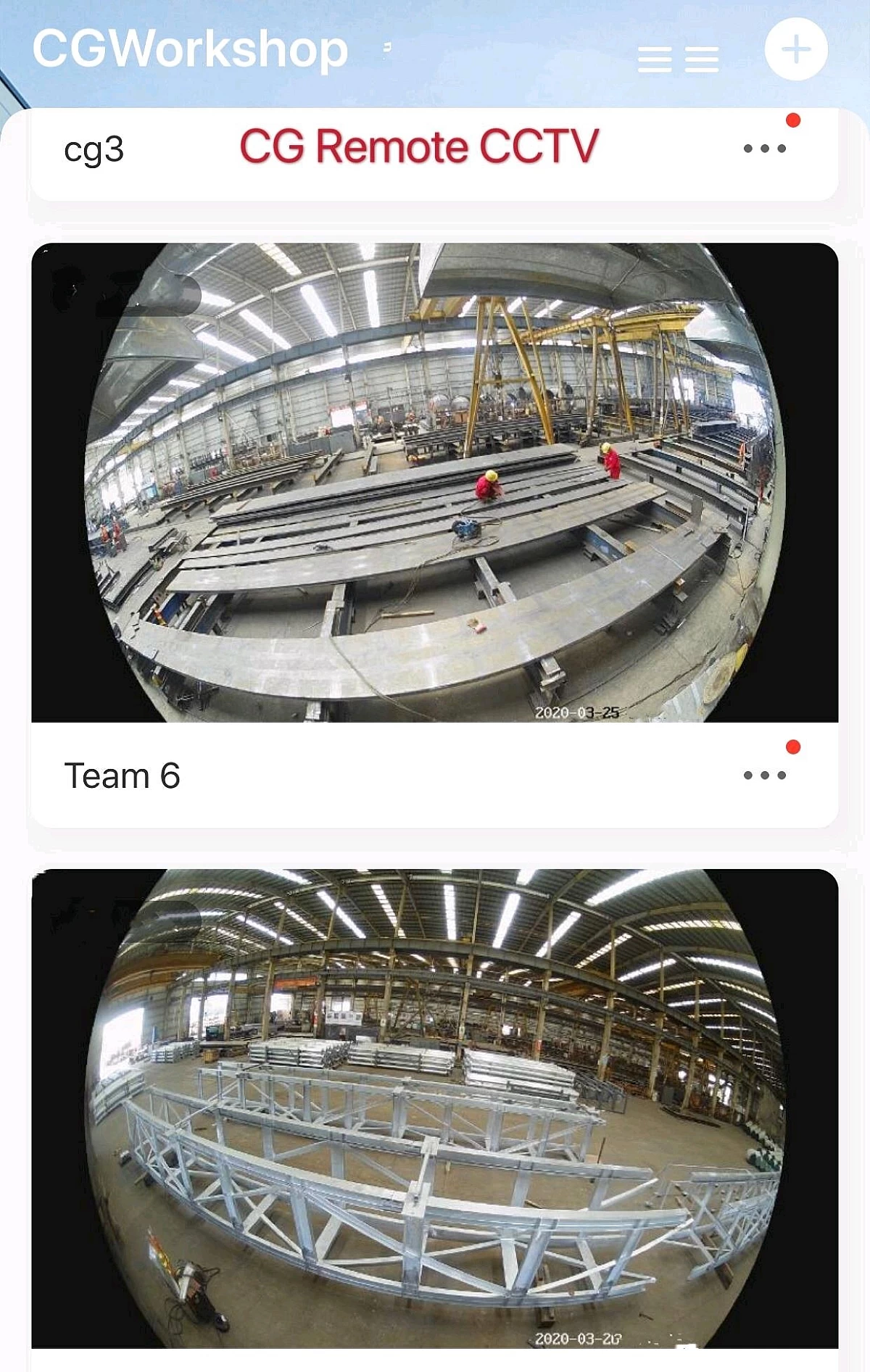The width and height of the screenshot is (870, 1372).
Task: Add a new camera device
Action: pyautogui.click(x=795, y=49)
